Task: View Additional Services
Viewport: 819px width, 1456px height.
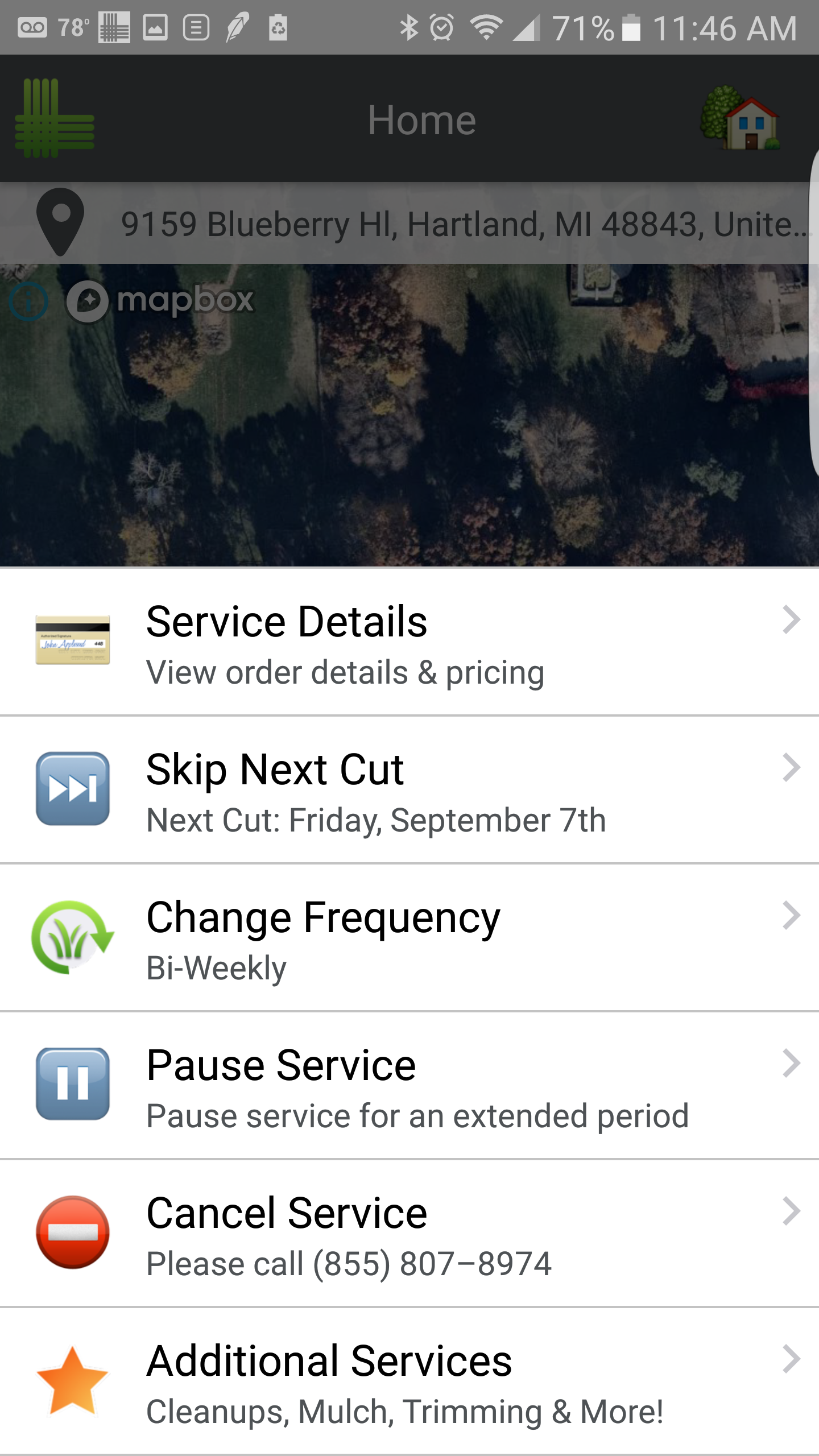Action: point(409,1381)
